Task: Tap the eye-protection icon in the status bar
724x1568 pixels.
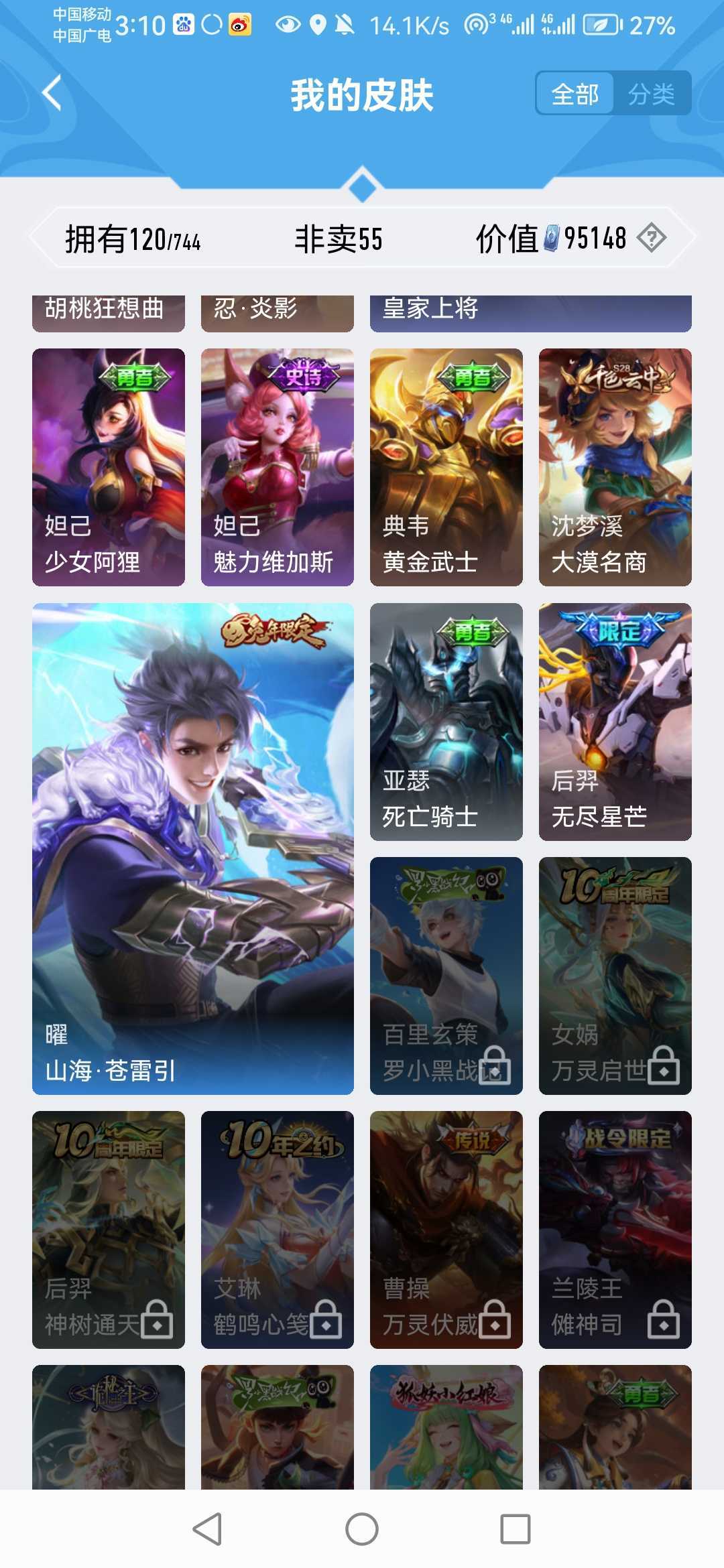Action: (x=288, y=22)
